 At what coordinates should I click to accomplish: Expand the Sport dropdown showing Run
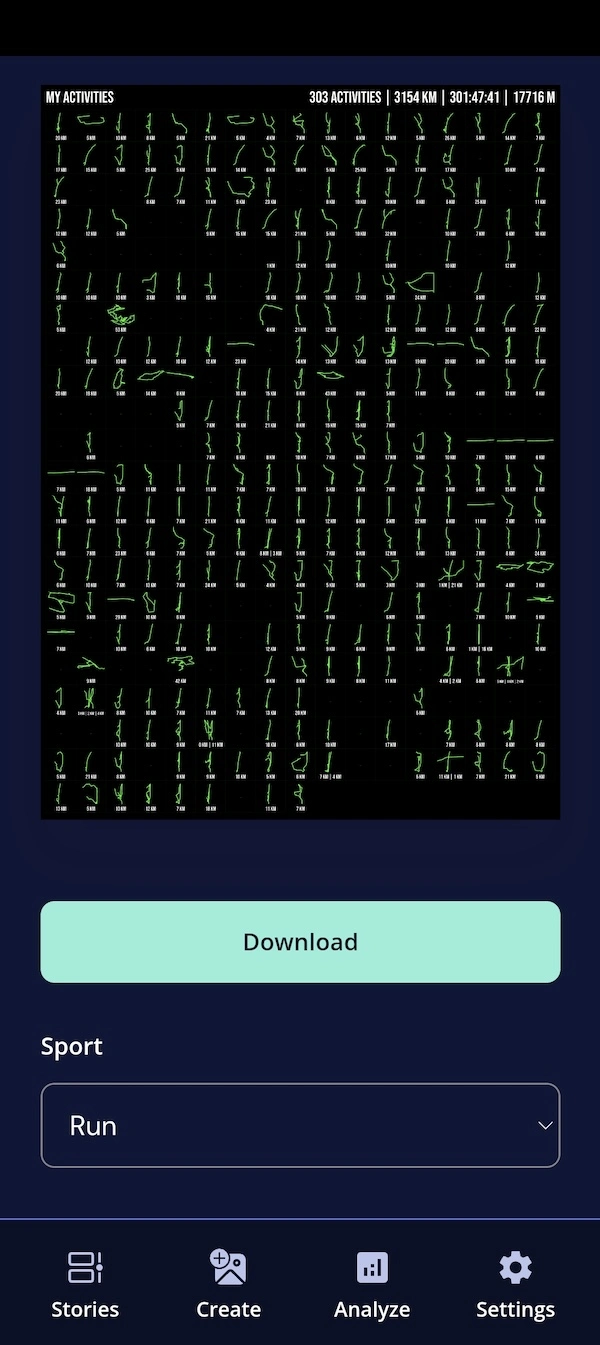click(x=300, y=1125)
